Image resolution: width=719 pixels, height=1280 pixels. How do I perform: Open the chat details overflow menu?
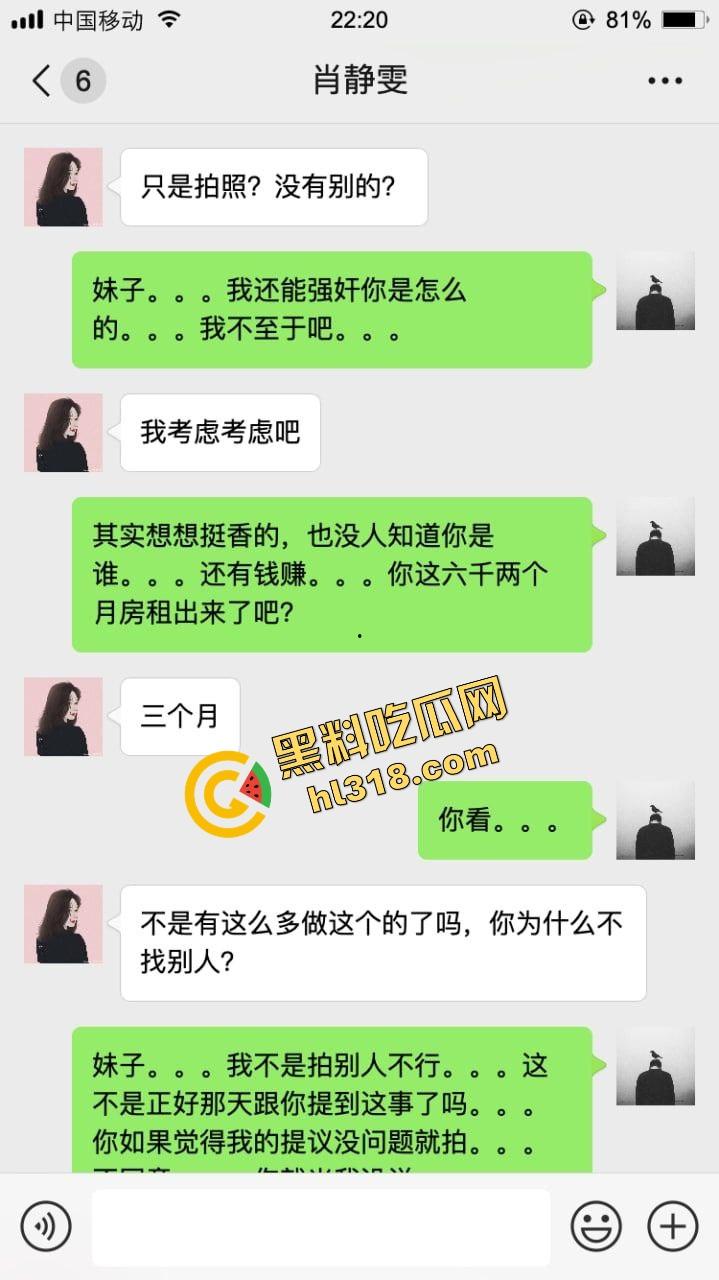664,81
